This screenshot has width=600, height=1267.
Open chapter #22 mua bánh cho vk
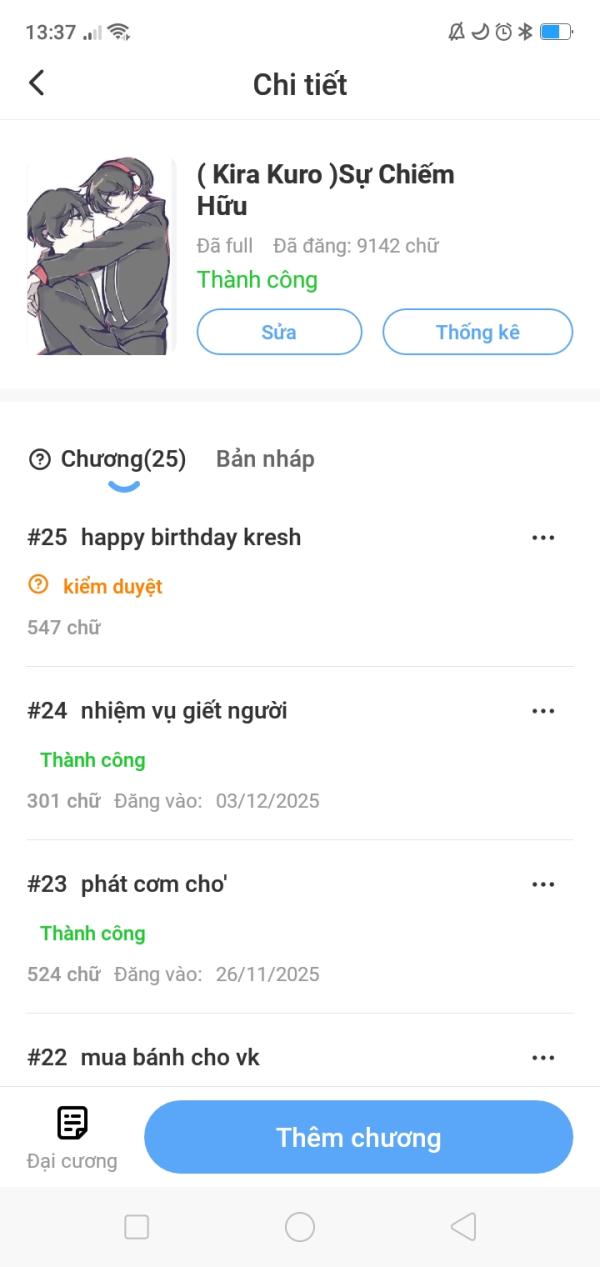[x=170, y=1057]
